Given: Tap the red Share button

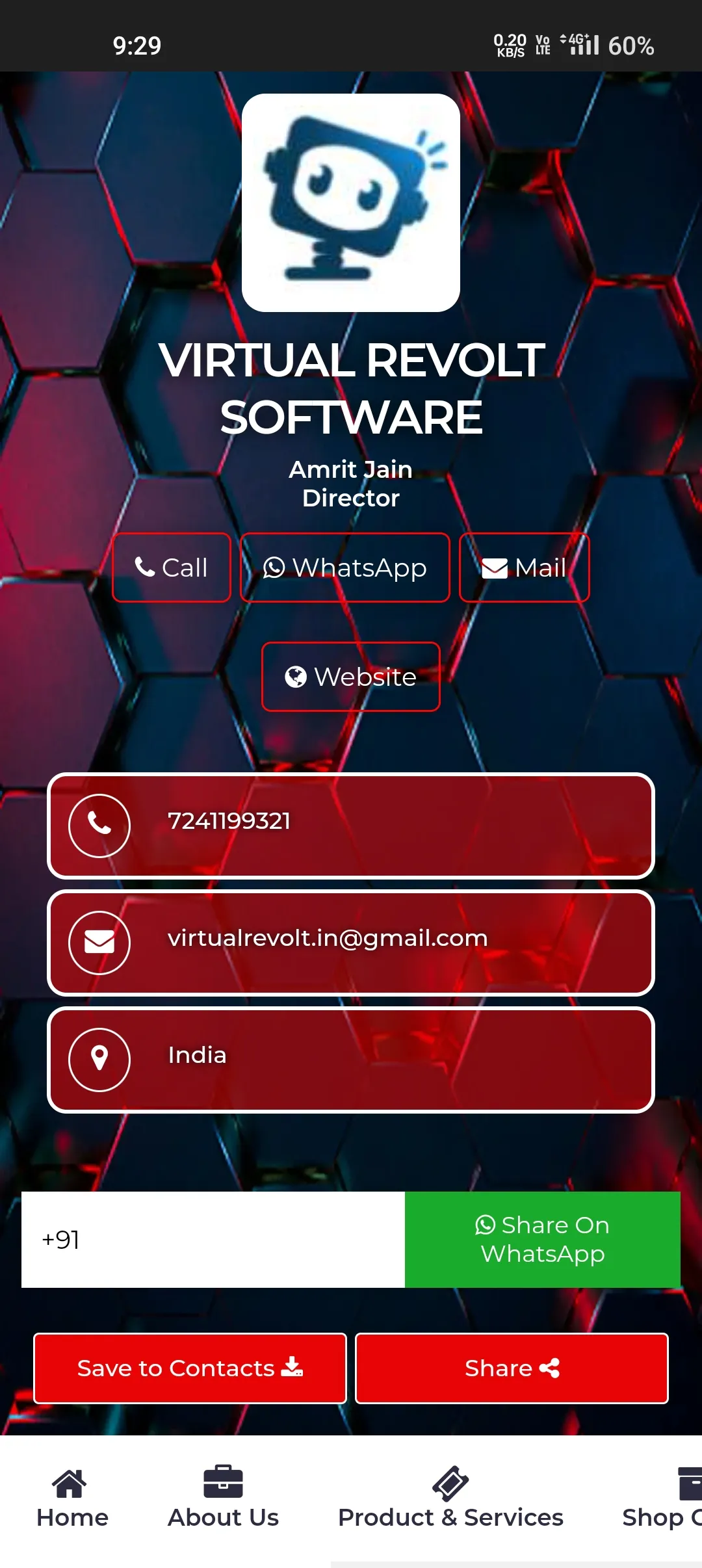Looking at the screenshot, I should click(512, 1368).
